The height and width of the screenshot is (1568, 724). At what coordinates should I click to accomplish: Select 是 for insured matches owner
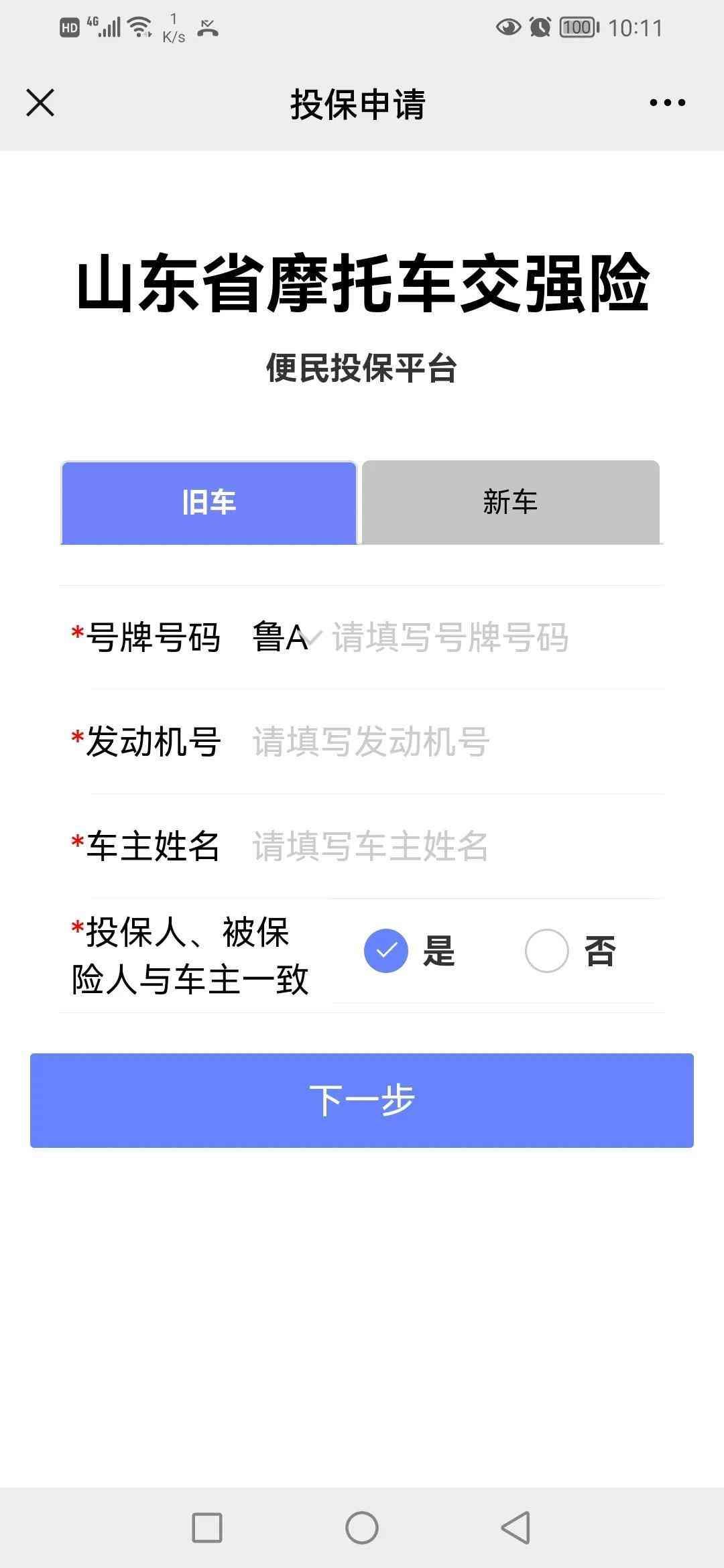point(386,951)
